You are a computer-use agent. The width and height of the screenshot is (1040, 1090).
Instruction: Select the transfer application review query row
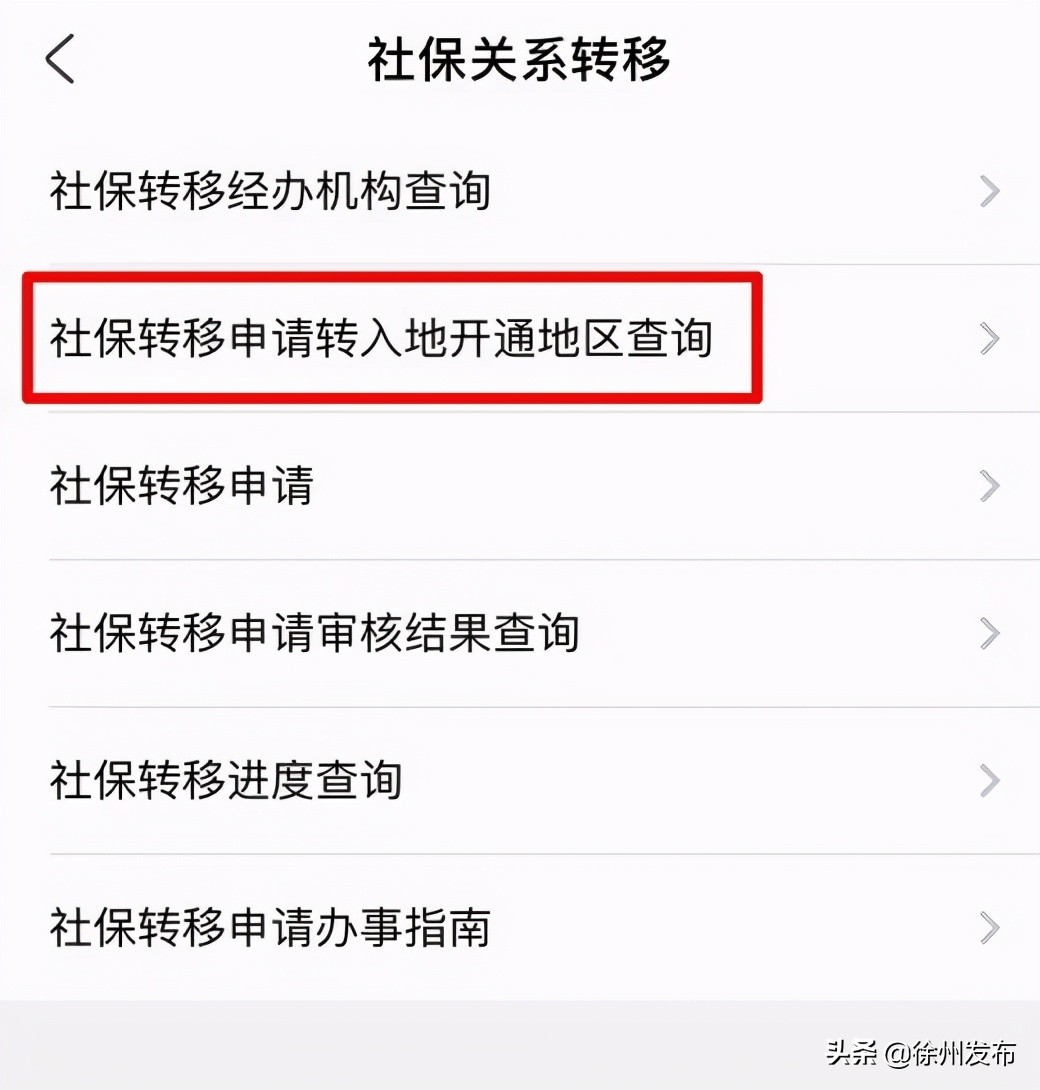click(x=314, y=634)
